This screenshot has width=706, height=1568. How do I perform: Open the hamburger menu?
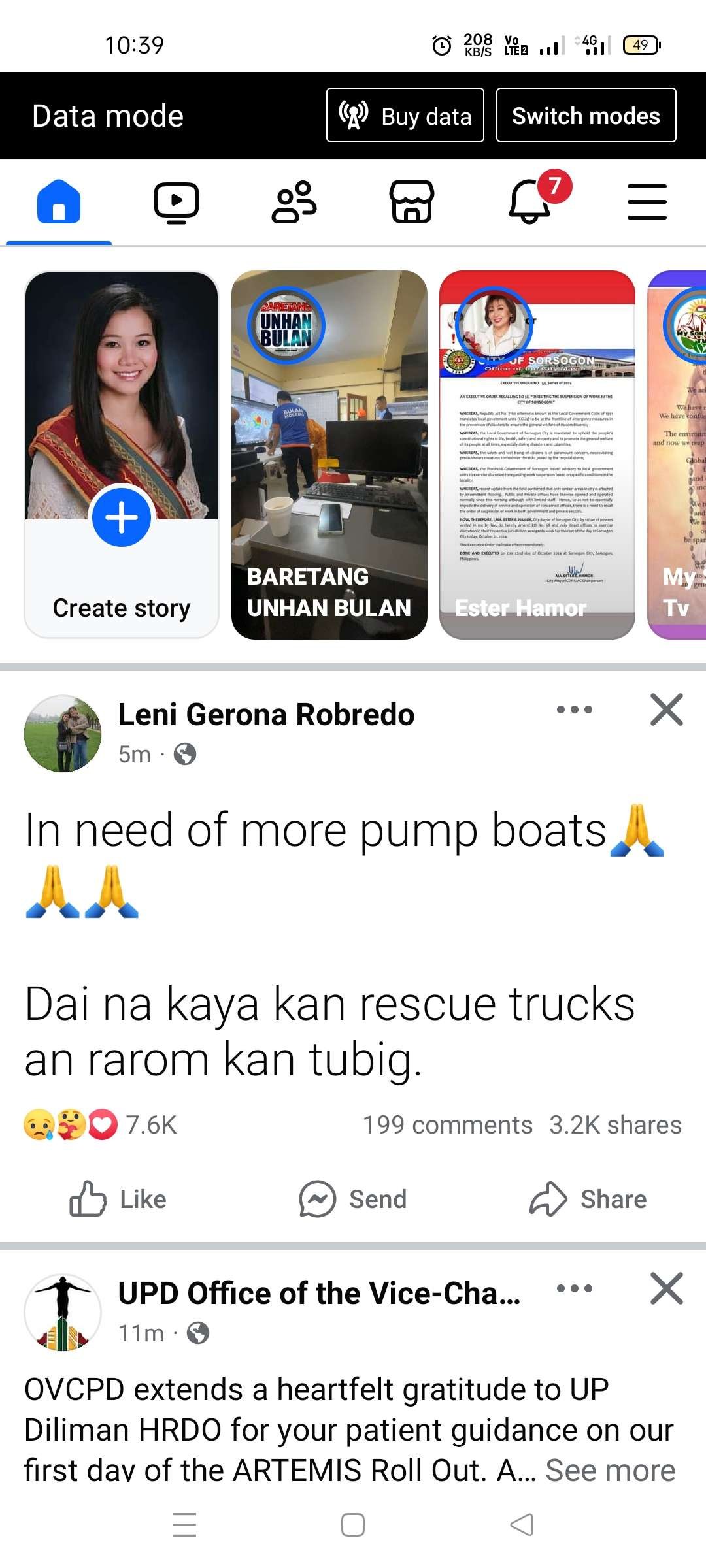tap(647, 202)
